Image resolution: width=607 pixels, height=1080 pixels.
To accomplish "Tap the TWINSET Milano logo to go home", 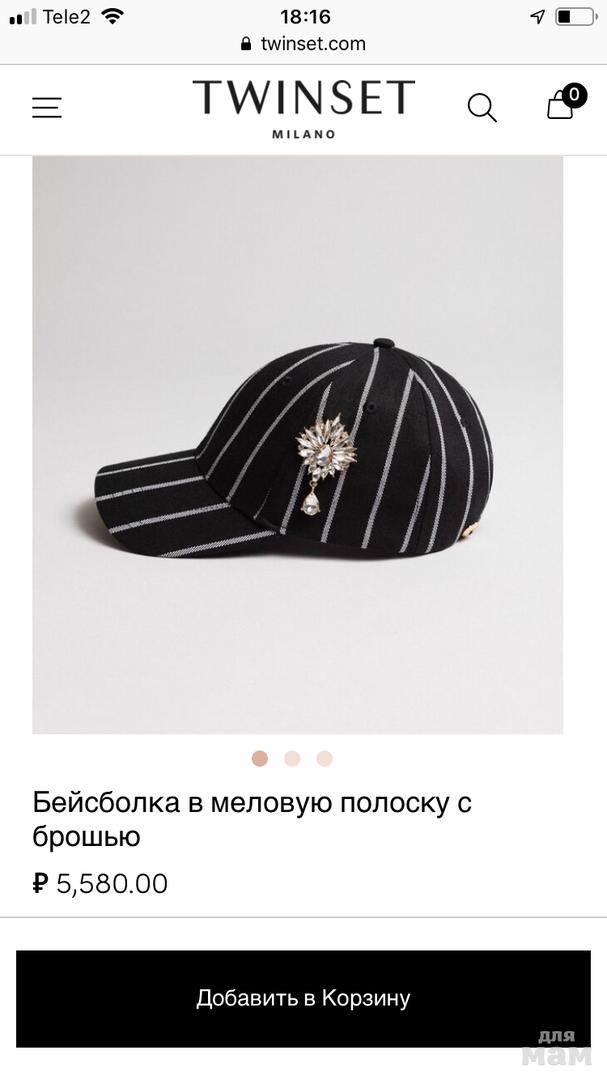I will pyautogui.click(x=303, y=108).
